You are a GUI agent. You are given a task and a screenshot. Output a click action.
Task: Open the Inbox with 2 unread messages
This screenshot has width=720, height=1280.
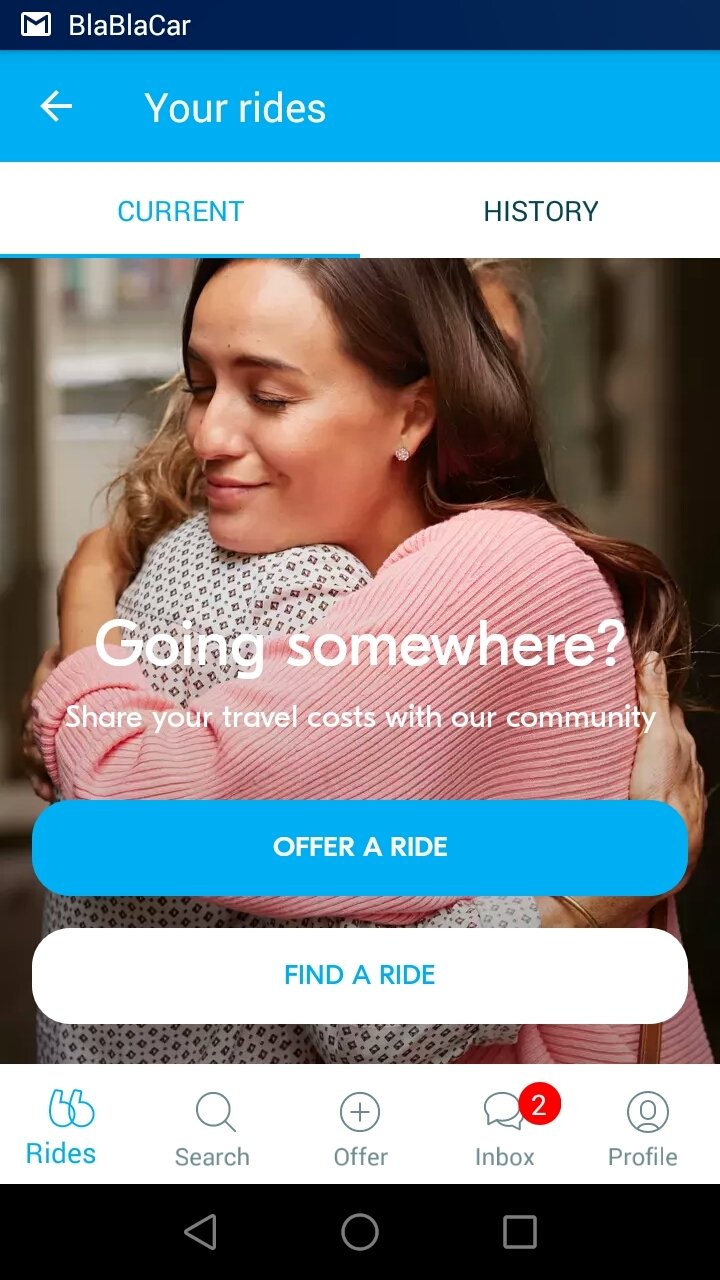pyautogui.click(x=506, y=1128)
